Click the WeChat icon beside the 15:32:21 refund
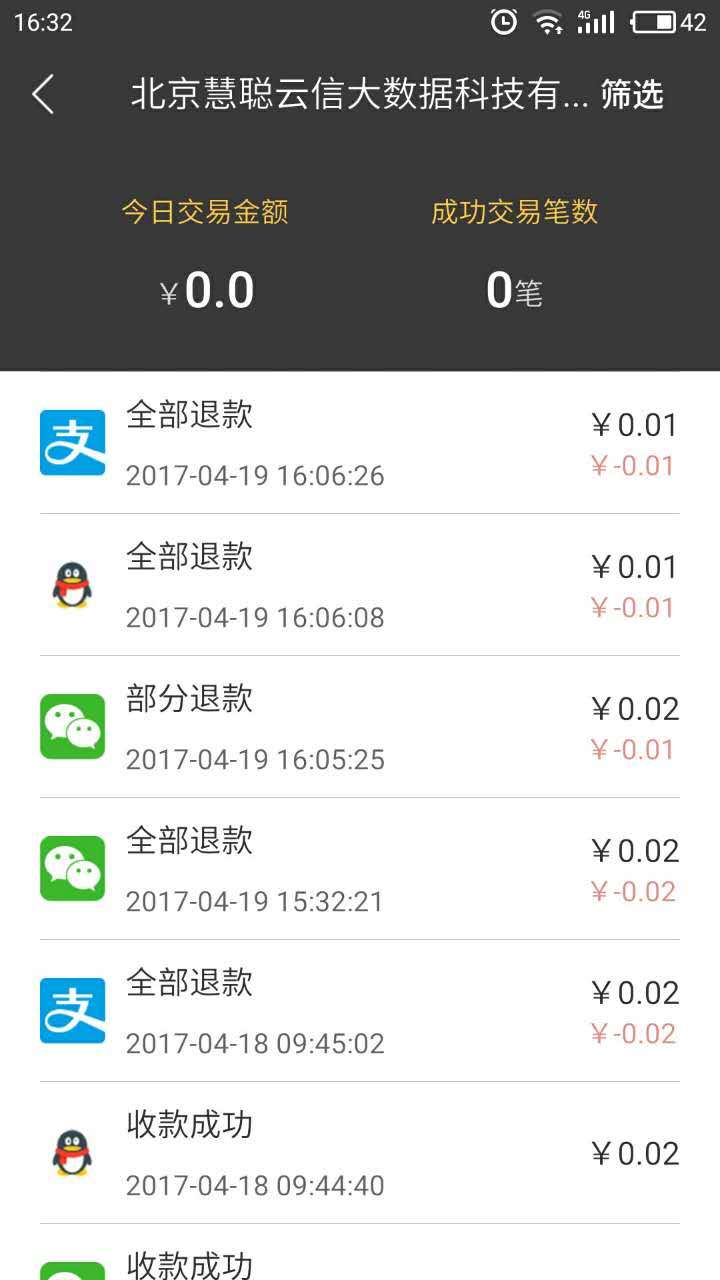 point(70,866)
